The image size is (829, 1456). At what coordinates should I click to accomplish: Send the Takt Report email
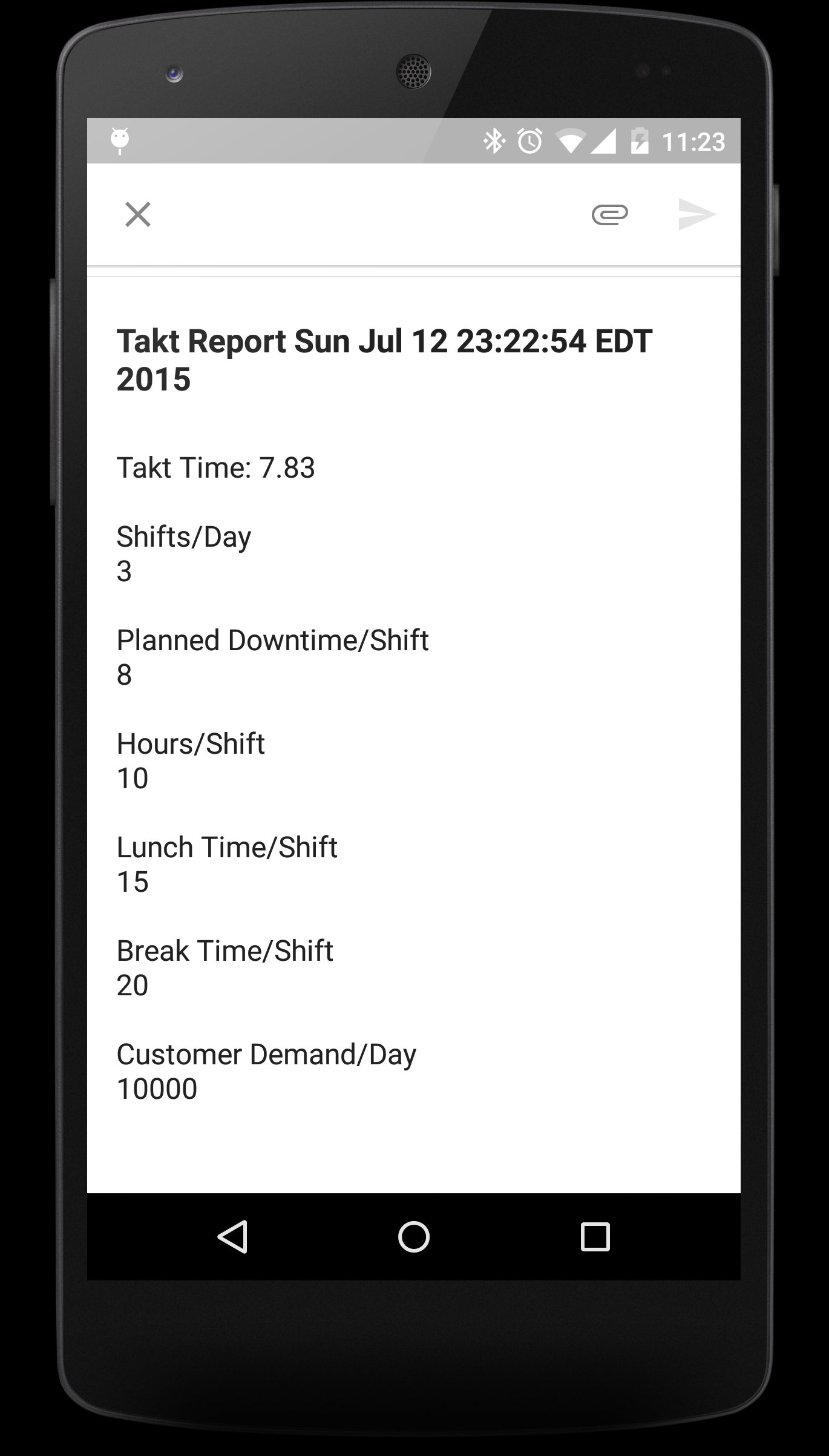[696, 214]
